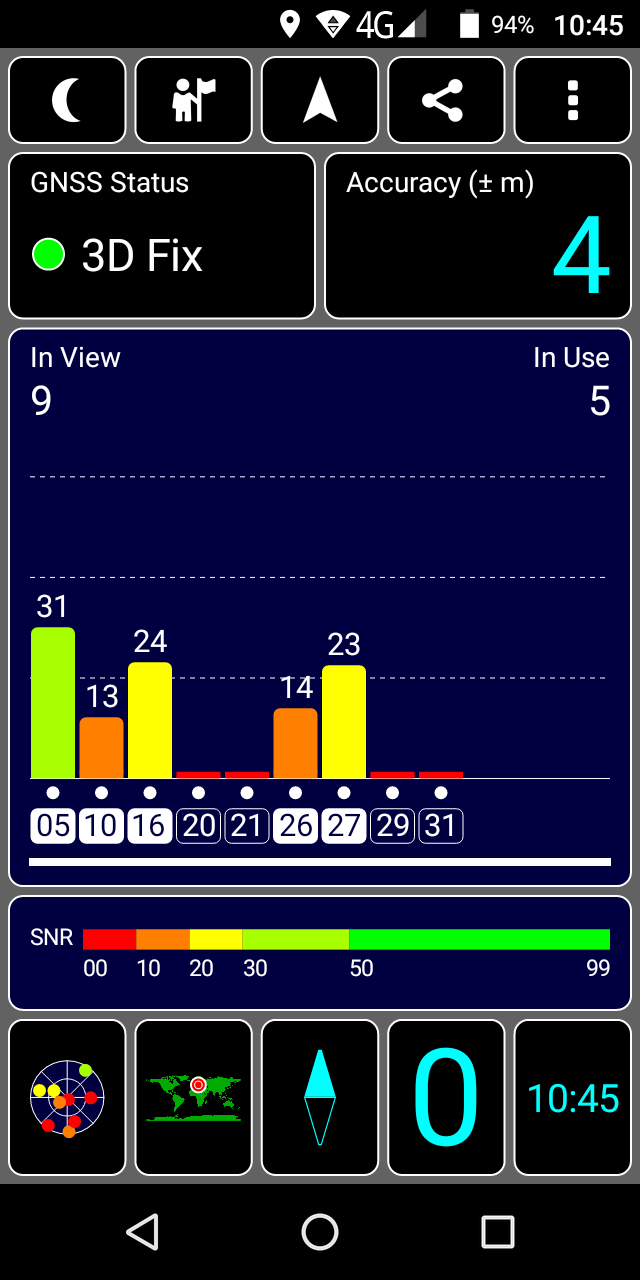Share the current location
The image size is (640, 1280).
(446, 100)
